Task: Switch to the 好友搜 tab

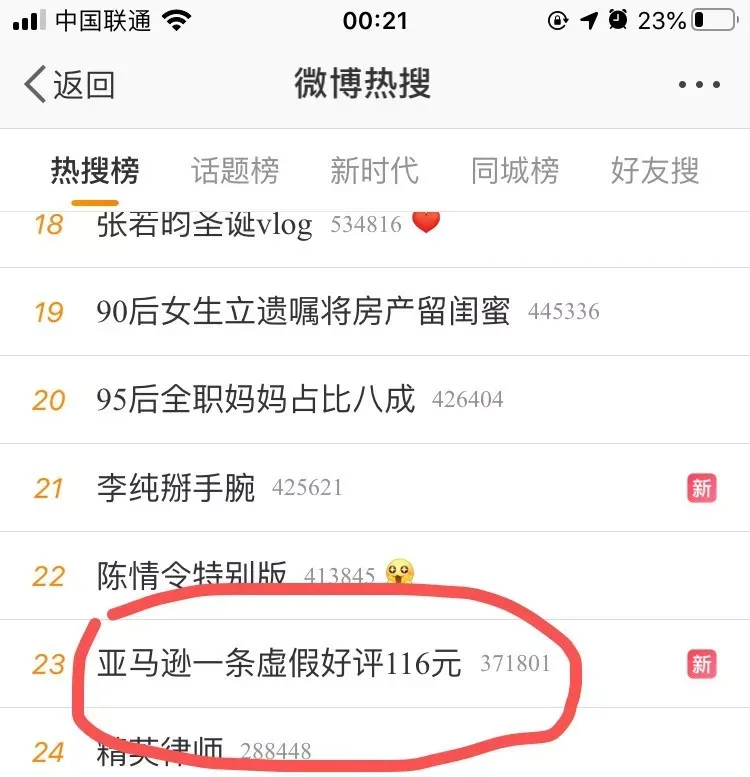Action: pyautogui.click(x=655, y=171)
